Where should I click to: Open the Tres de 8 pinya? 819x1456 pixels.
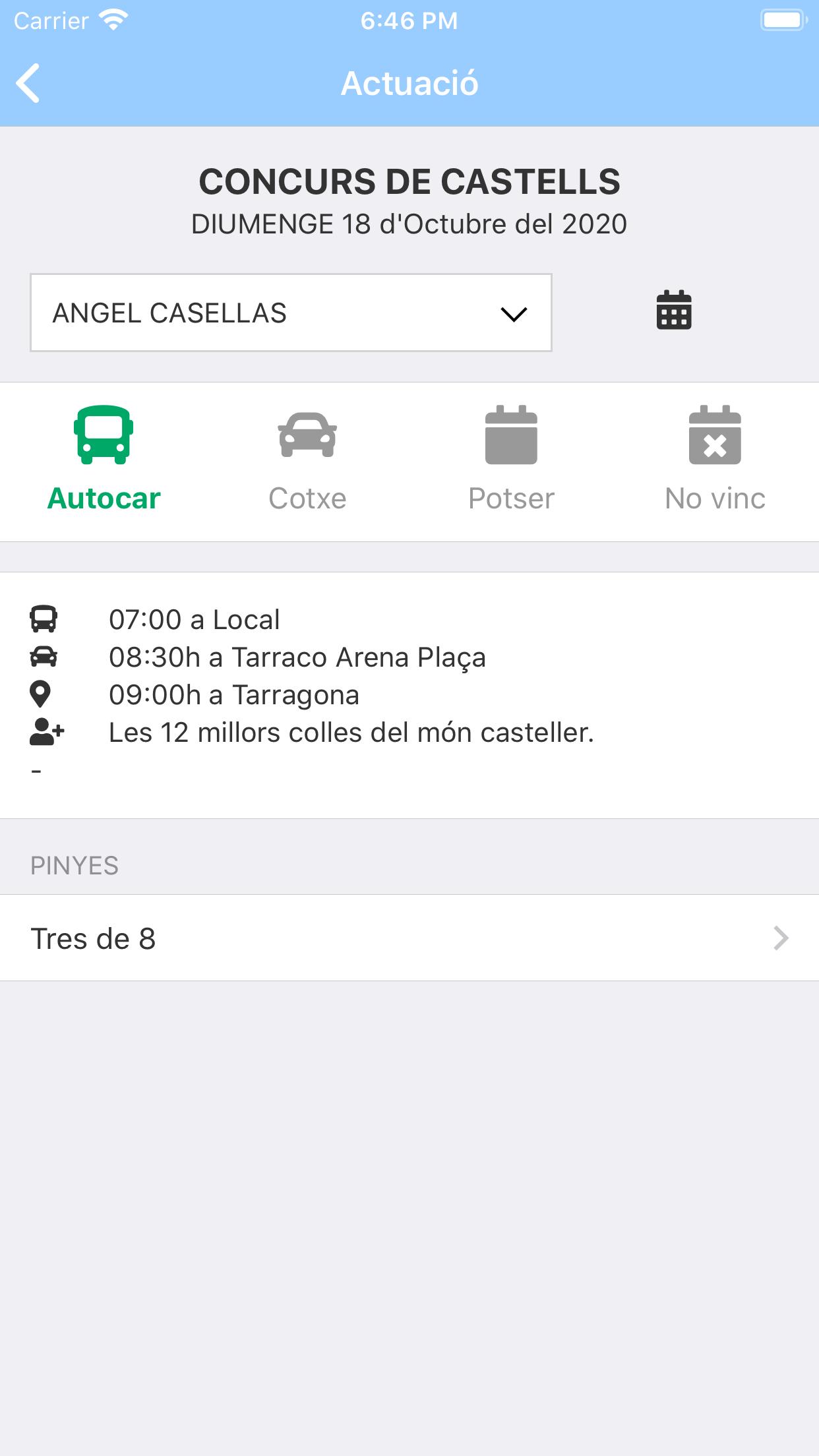(409, 938)
